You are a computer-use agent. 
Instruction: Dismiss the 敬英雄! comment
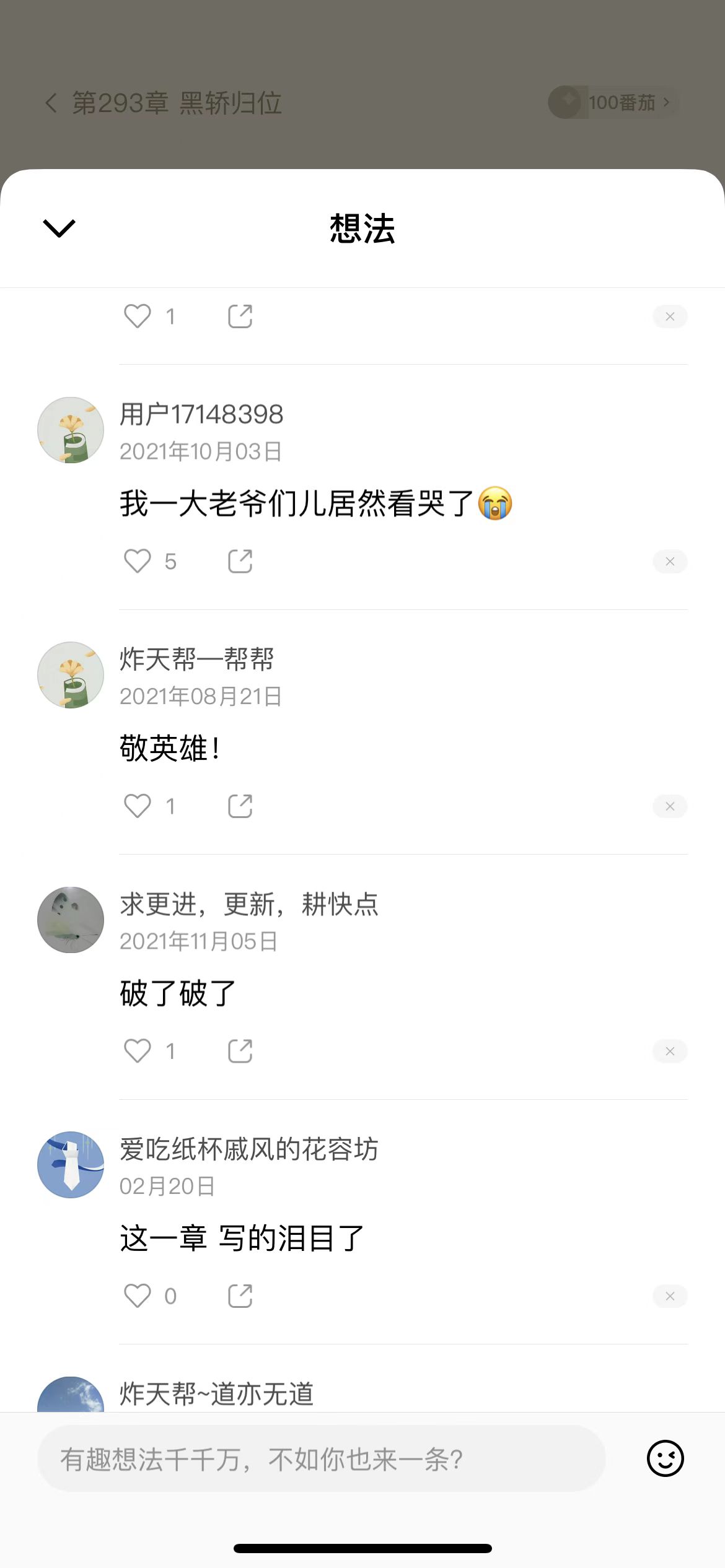pos(669,806)
